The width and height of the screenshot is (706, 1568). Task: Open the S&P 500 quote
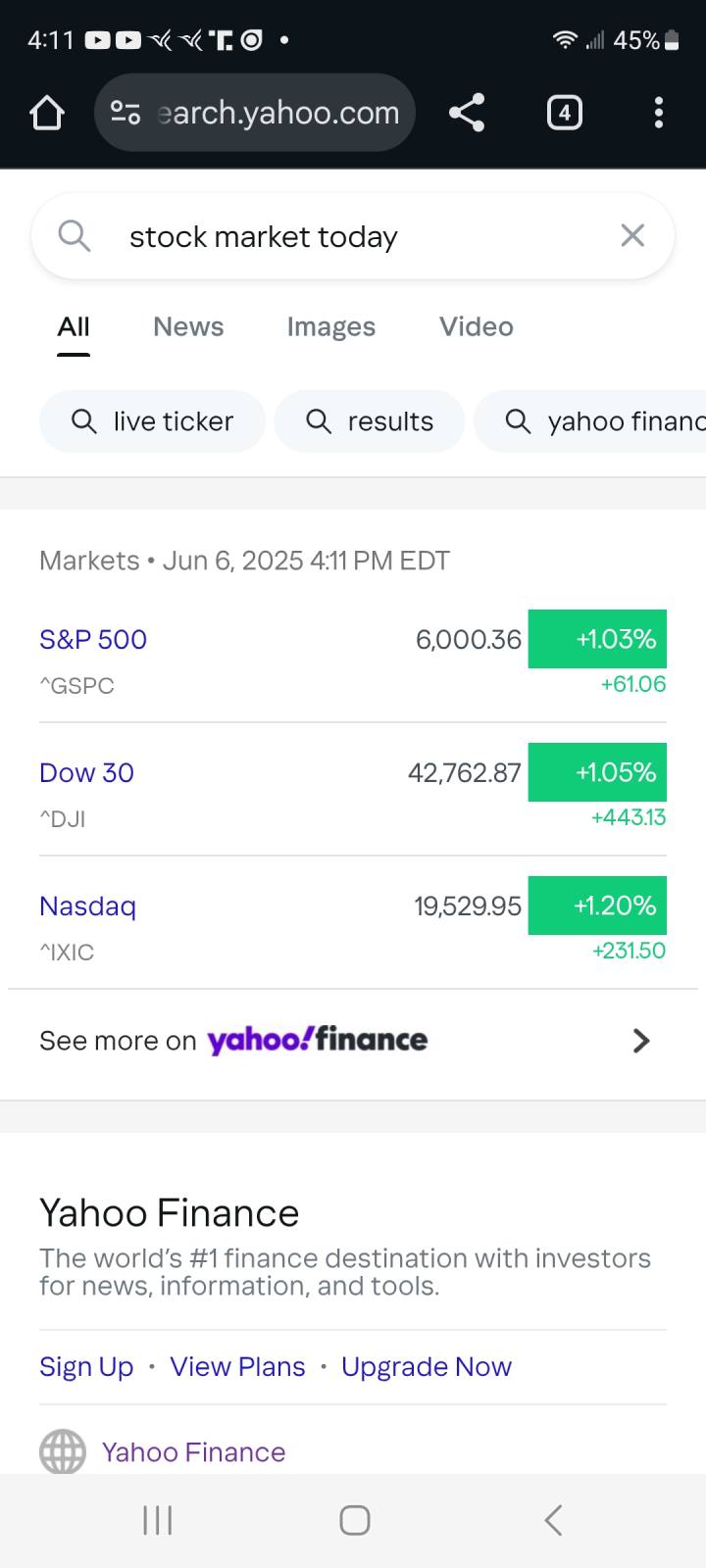[x=93, y=639]
